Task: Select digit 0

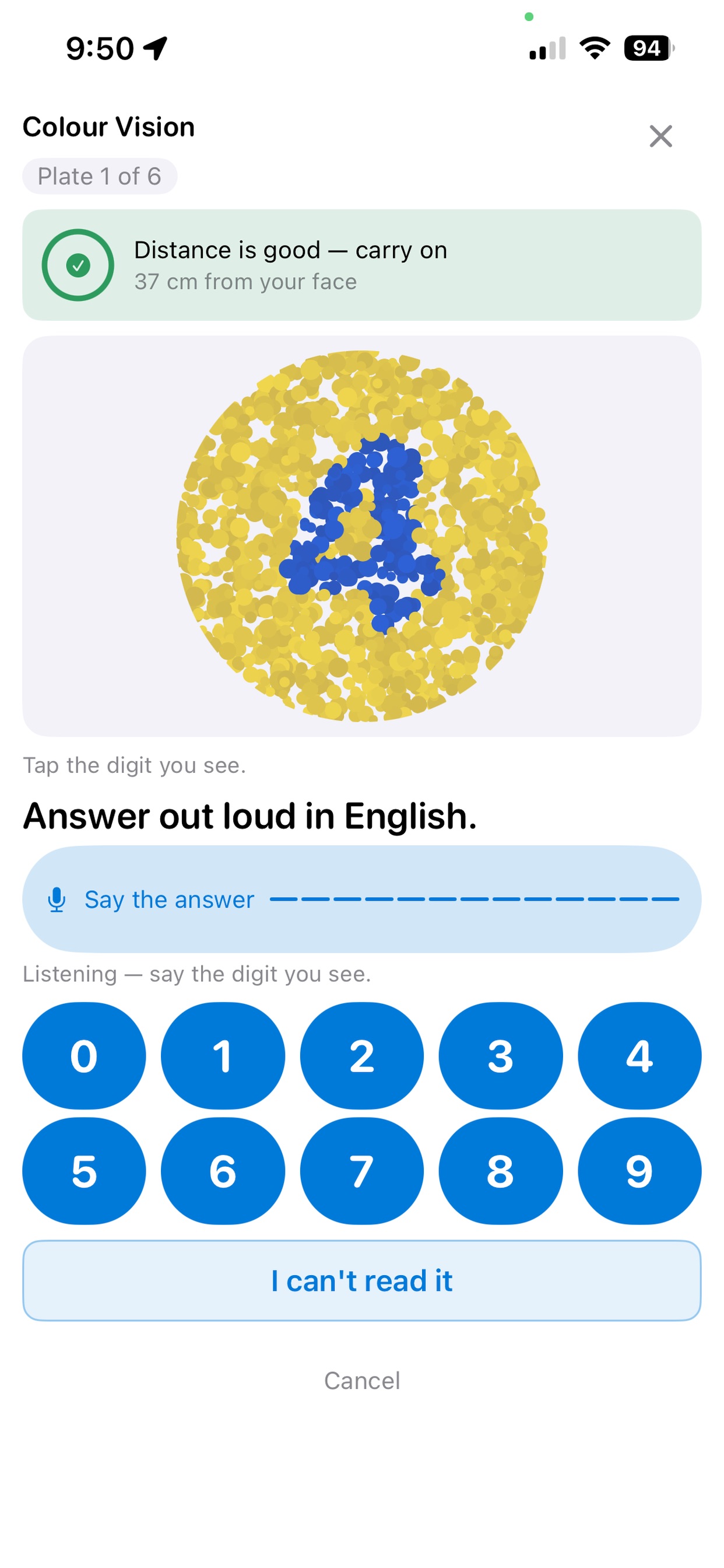Action: 84,1056
